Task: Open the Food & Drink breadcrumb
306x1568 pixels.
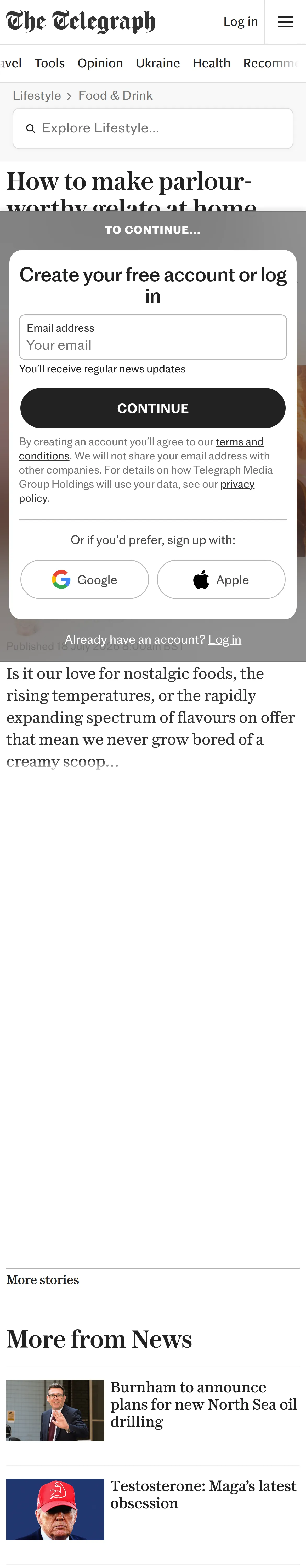Action: point(115,96)
